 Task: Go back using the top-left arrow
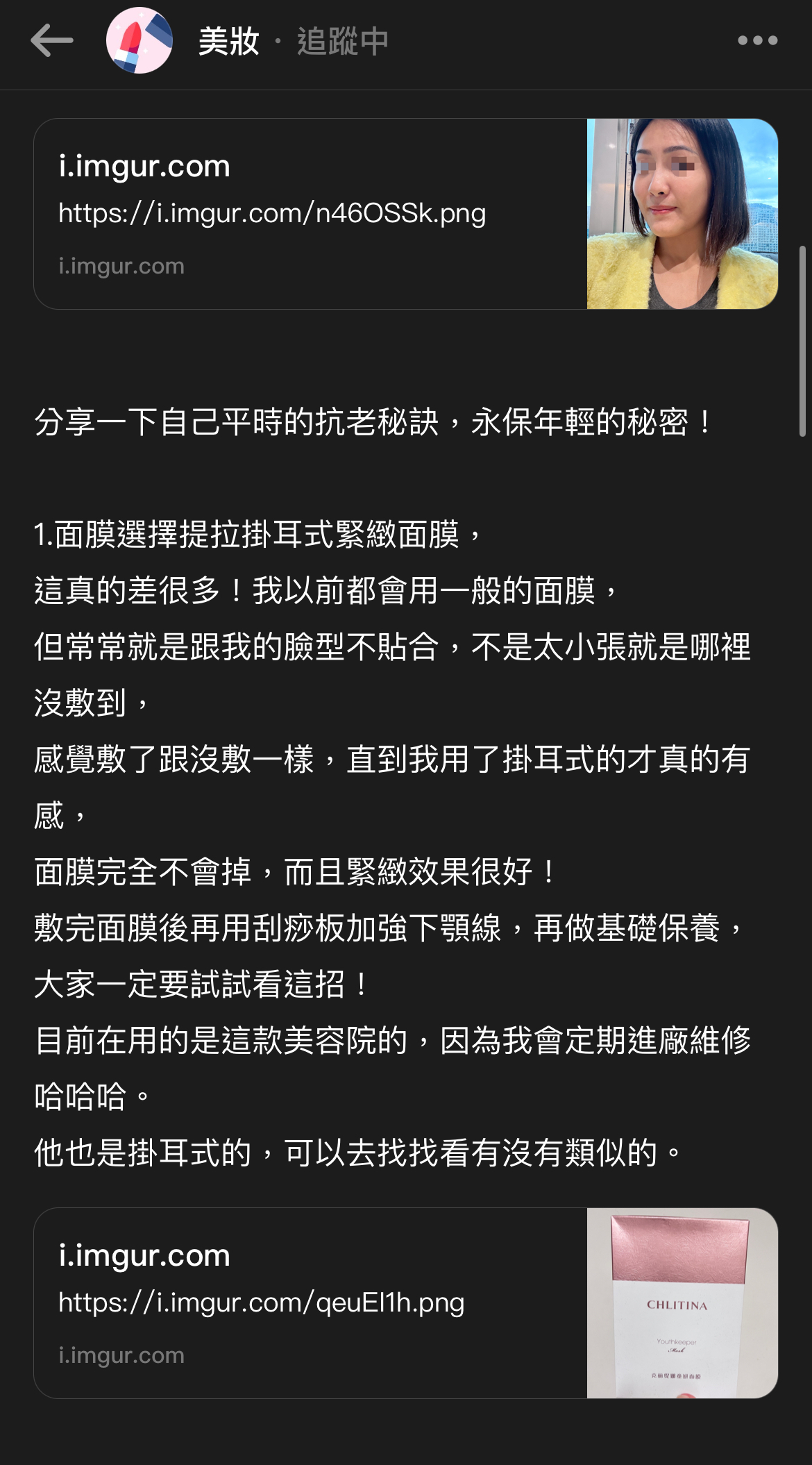tap(52, 40)
